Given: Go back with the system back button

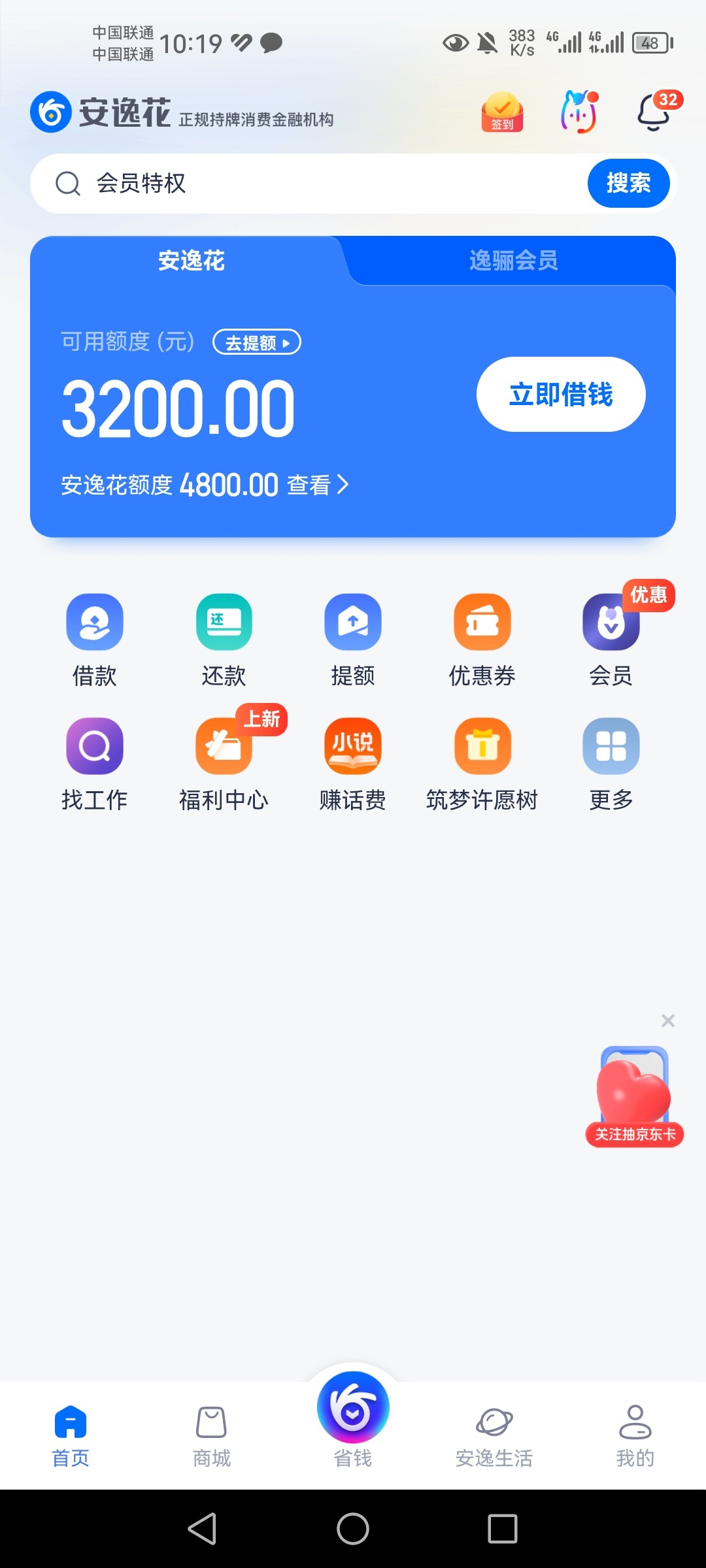Looking at the screenshot, I should tap(202, 1529).
